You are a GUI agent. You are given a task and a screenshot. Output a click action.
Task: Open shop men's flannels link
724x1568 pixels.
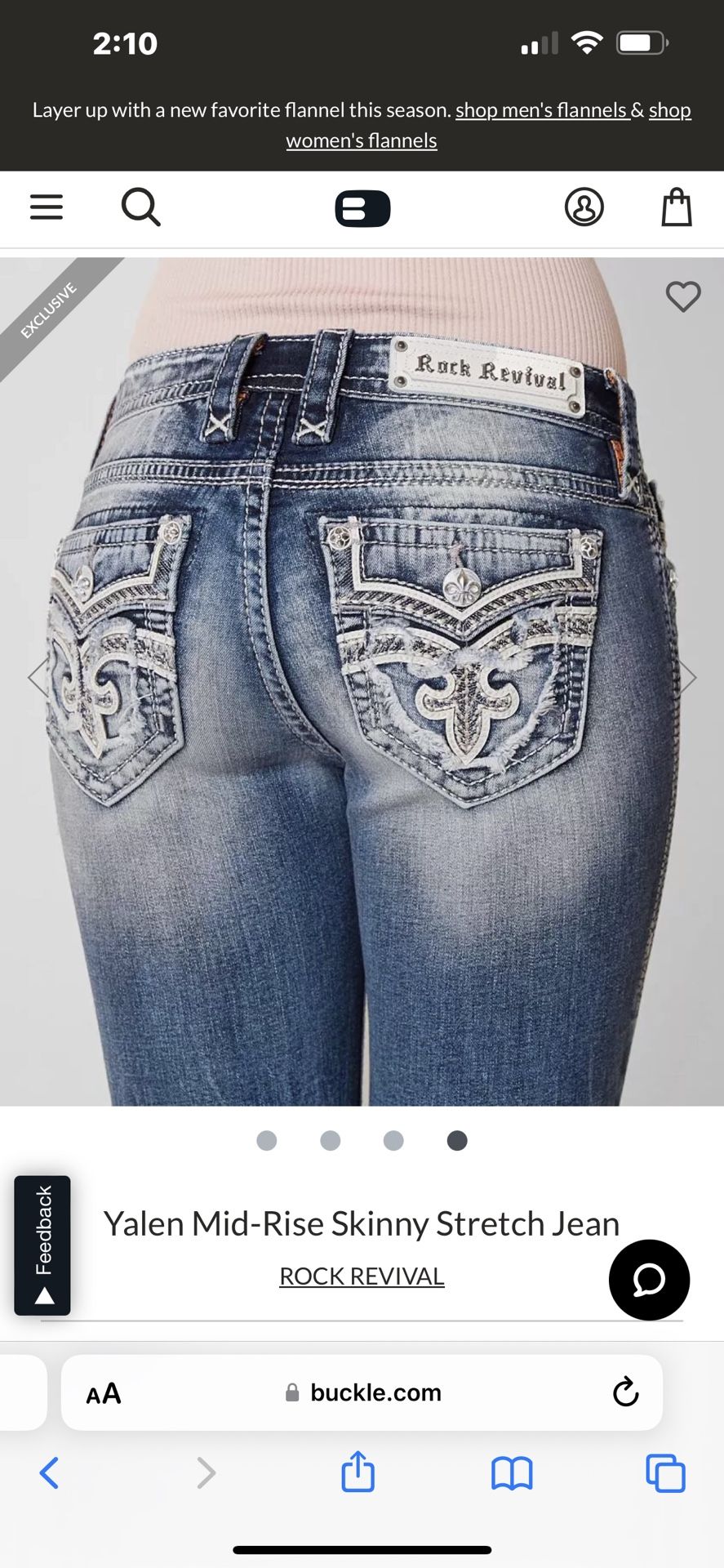pyautogui.click(x=542, y=110)
